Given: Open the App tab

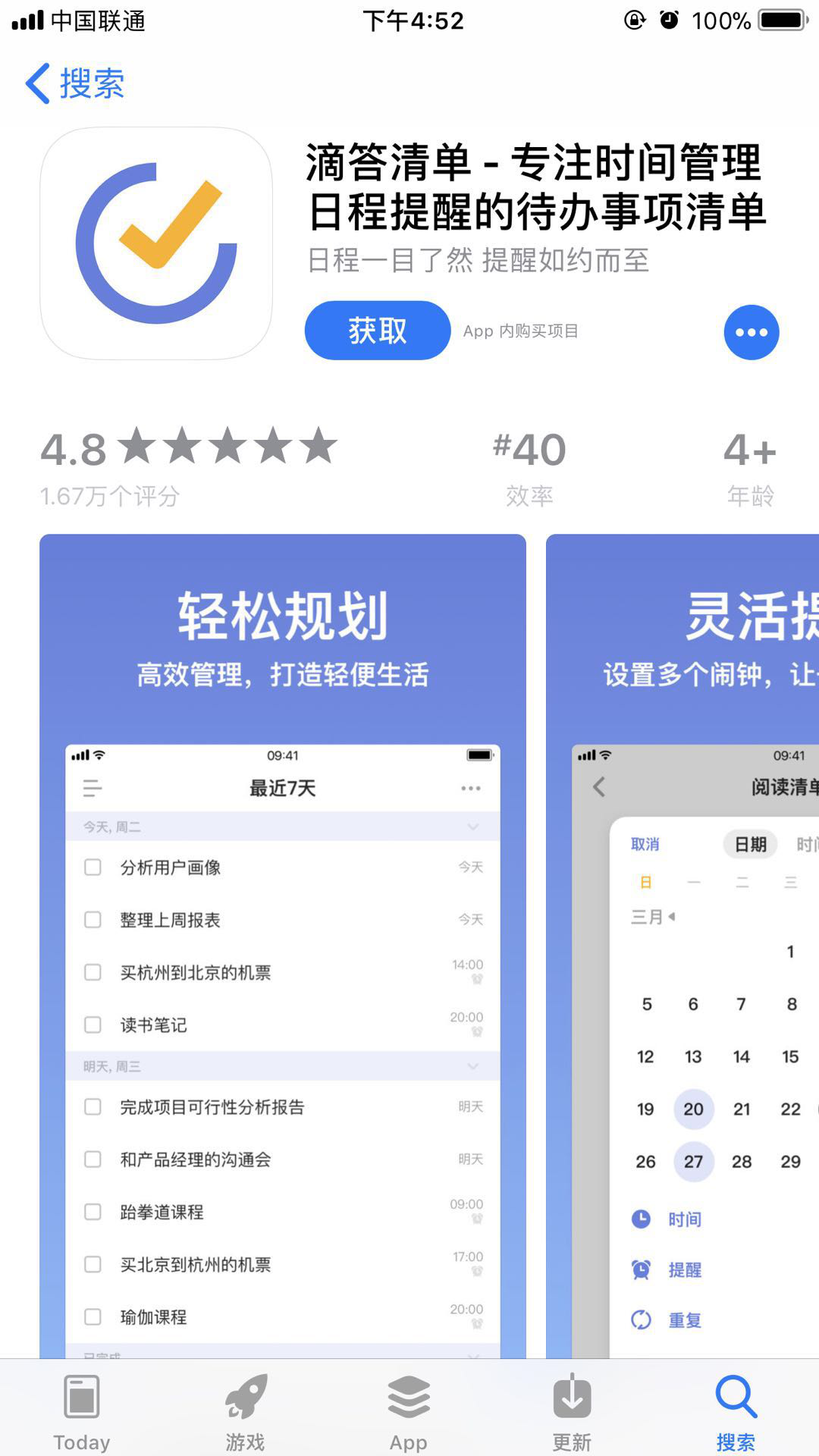Looking at the screenshot, I should coord(409,1409).
